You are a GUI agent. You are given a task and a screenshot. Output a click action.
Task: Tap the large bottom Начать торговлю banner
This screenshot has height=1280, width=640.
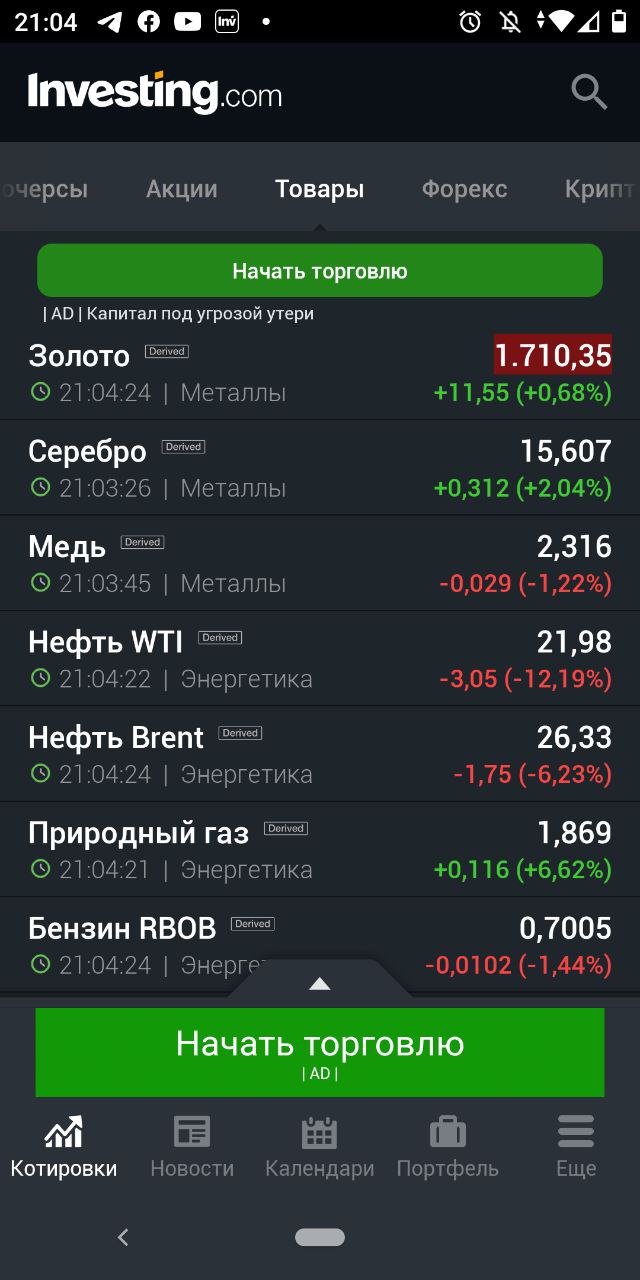(320, 1052)
